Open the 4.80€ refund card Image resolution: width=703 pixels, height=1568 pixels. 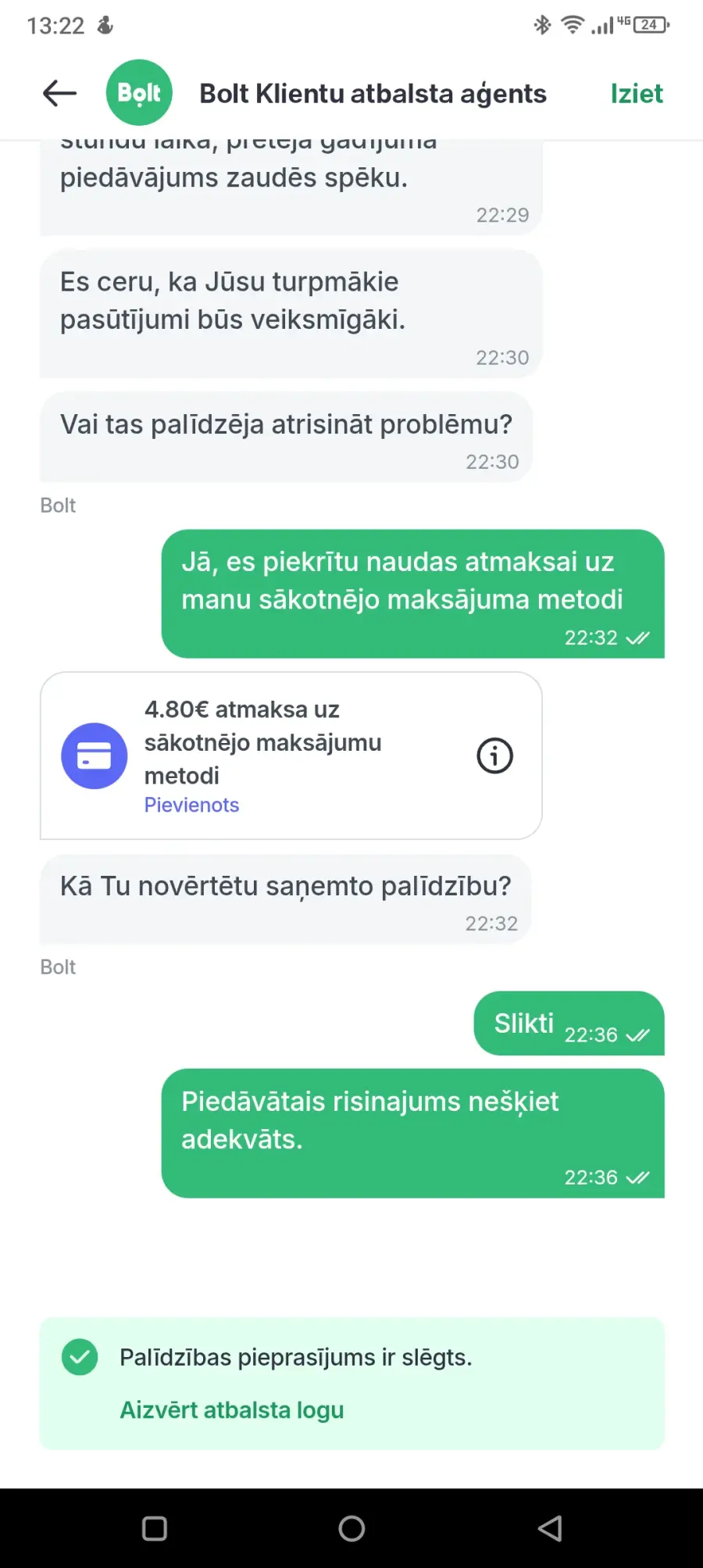click(291, 755)
